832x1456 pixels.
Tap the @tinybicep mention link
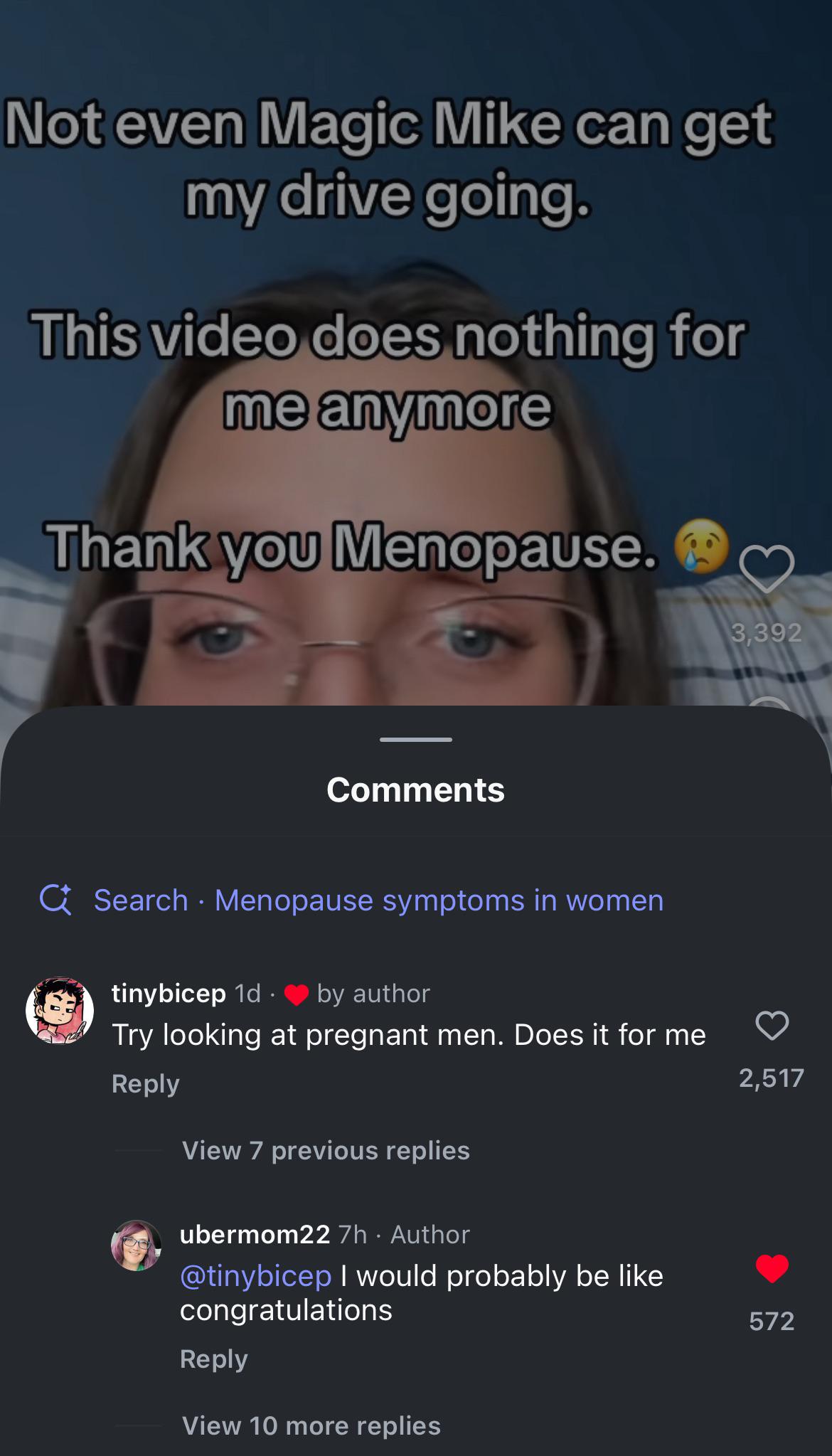pos(256,1275)
